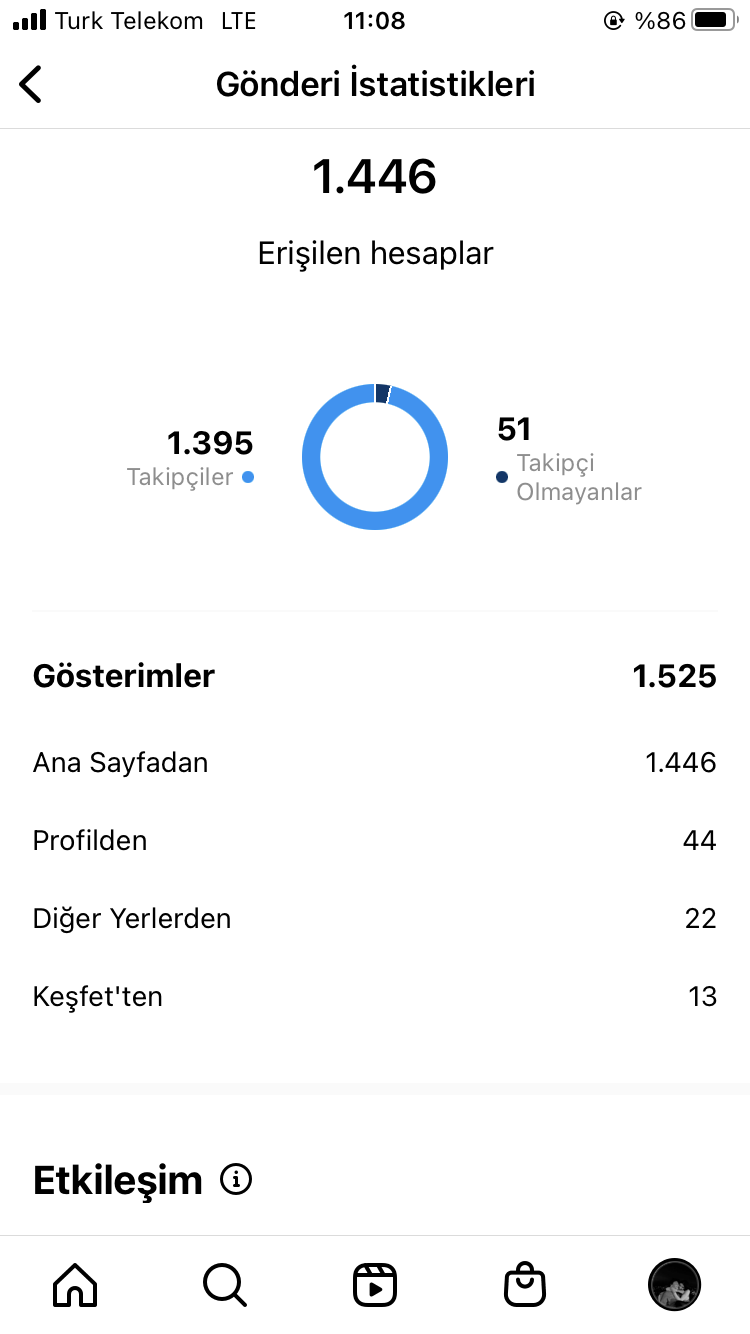Go back from Gönderi İstatistikleri
This screenshot has width=750, height=1334.
click(x=31, y=84)
